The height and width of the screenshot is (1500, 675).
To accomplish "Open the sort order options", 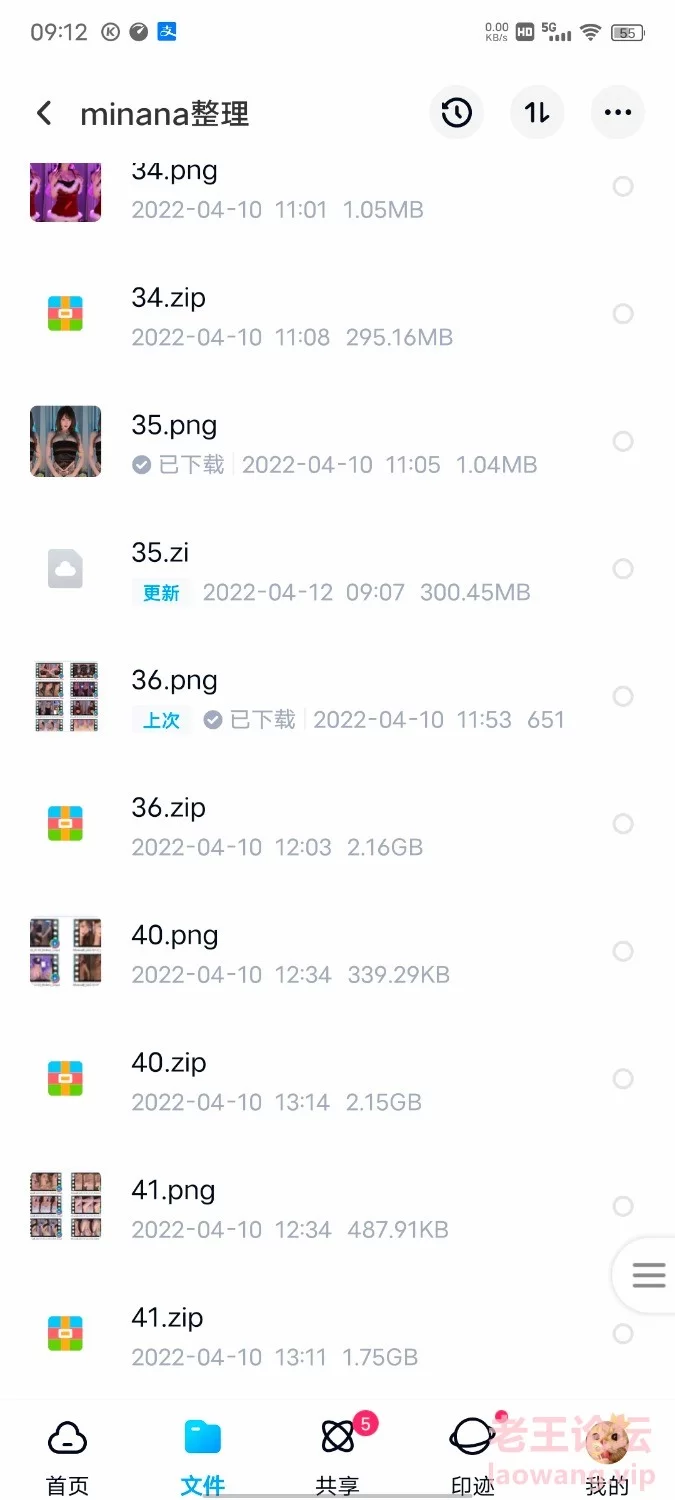I will click(538, 113).
